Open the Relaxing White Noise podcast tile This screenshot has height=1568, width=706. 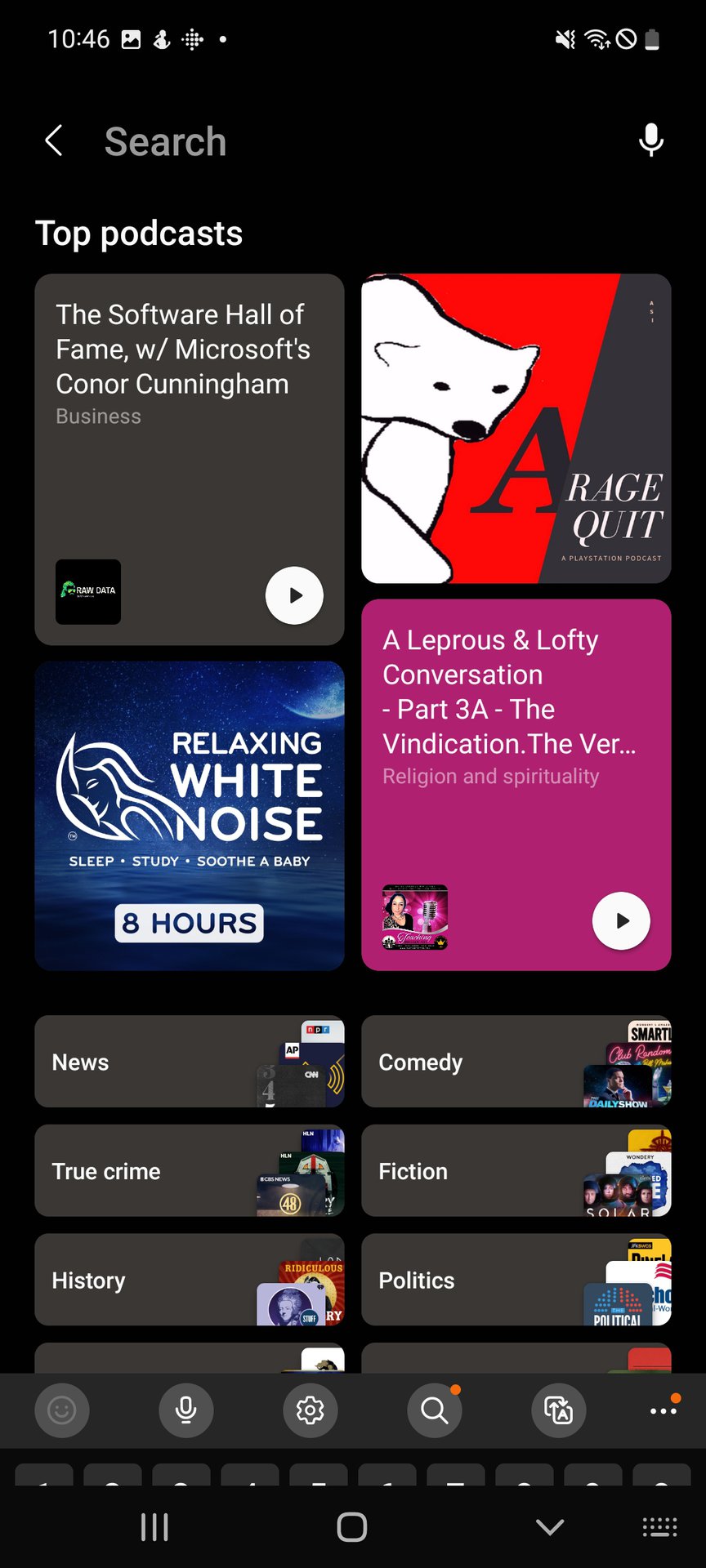coord(190,816)
